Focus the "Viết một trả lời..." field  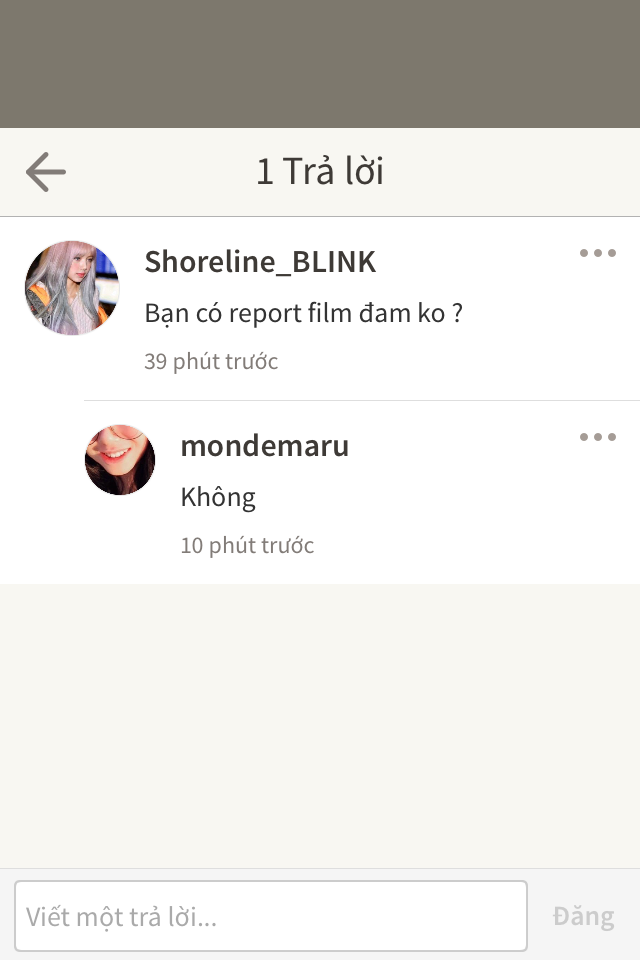pyautogui.click(x=270, y=916)
